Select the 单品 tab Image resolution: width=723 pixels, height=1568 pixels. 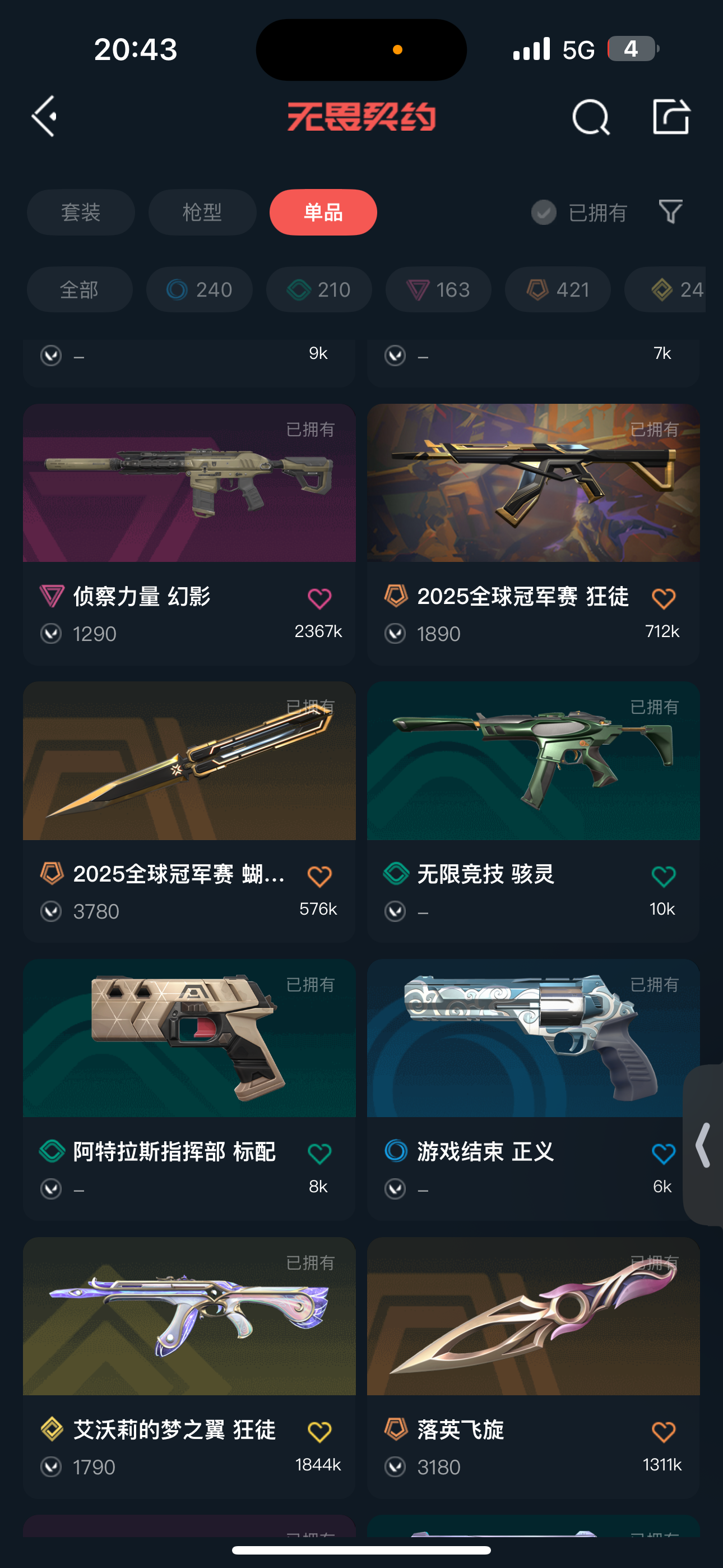(323, 213)
